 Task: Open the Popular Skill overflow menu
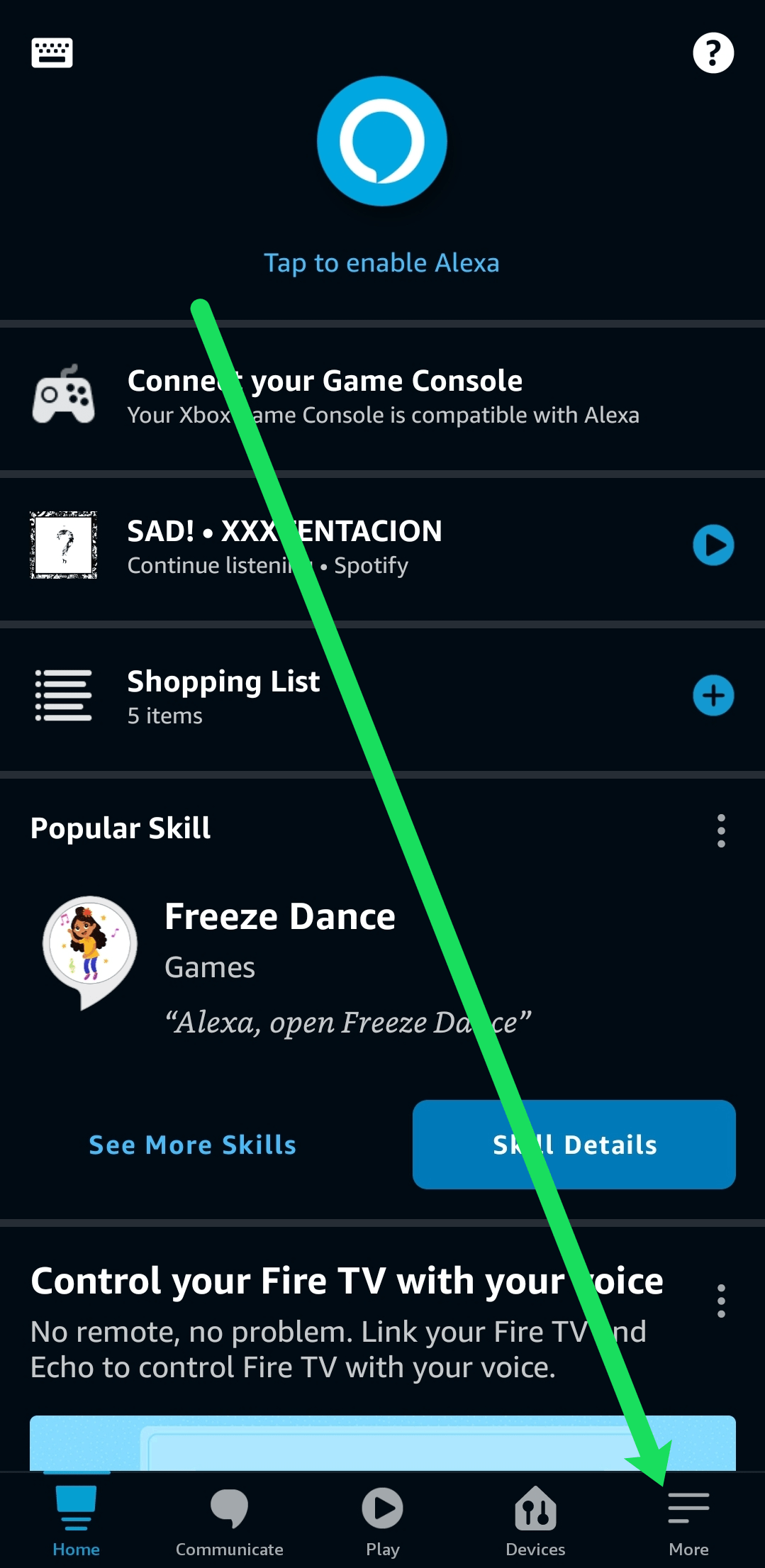coord(720,829)
